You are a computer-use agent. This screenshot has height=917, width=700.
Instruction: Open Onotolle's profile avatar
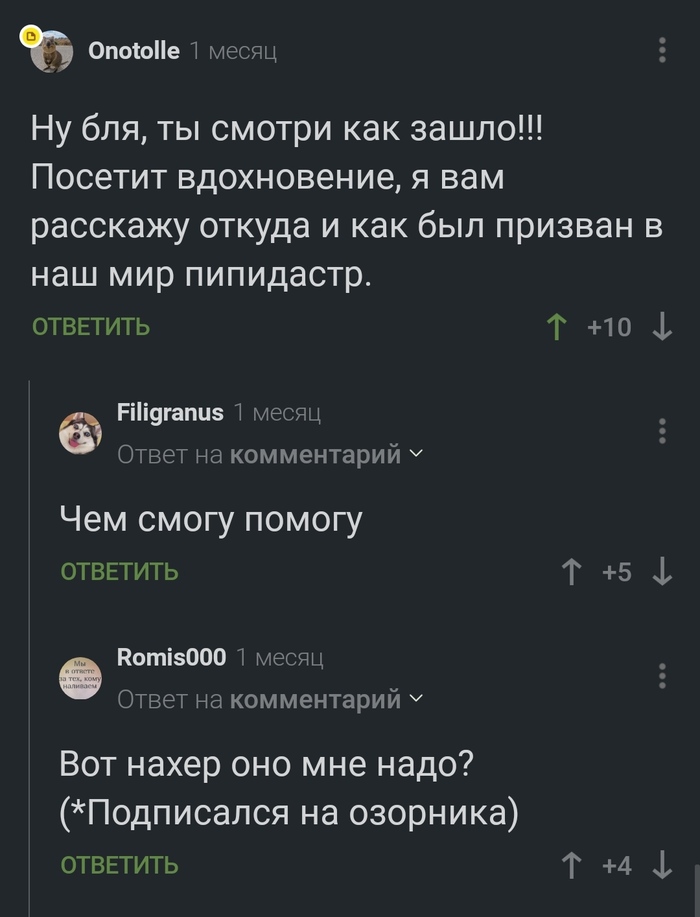51,52
